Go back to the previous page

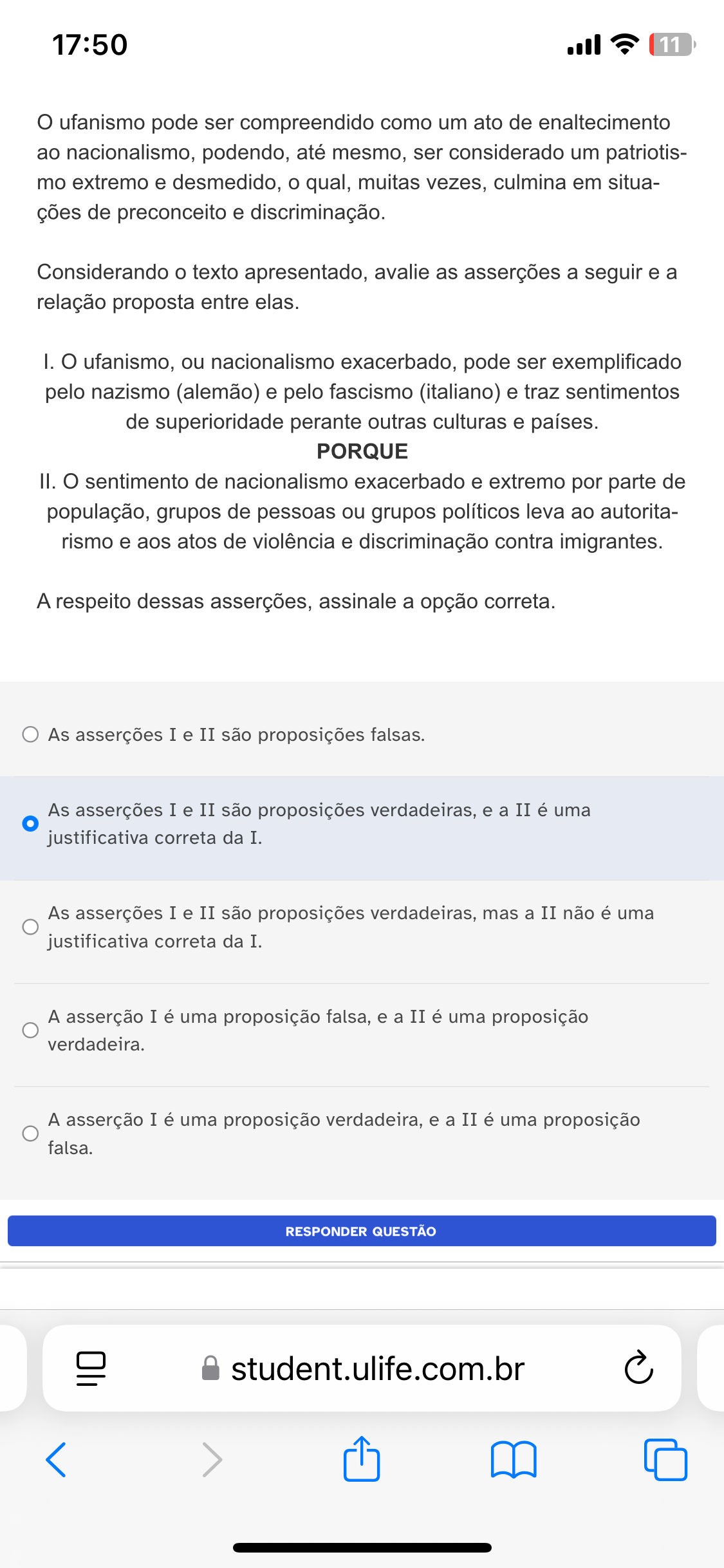click(56, 1460)
